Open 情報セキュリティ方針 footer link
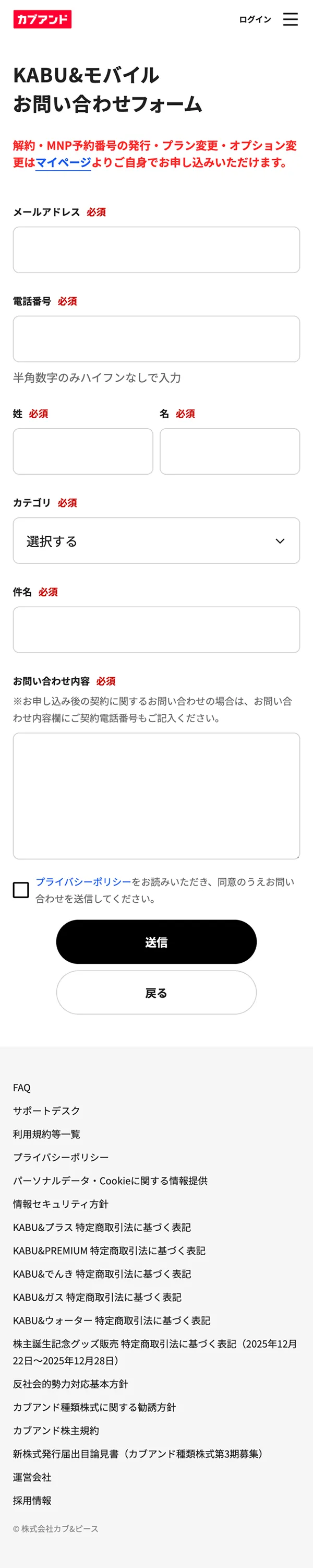 (x=61, y=1204)
